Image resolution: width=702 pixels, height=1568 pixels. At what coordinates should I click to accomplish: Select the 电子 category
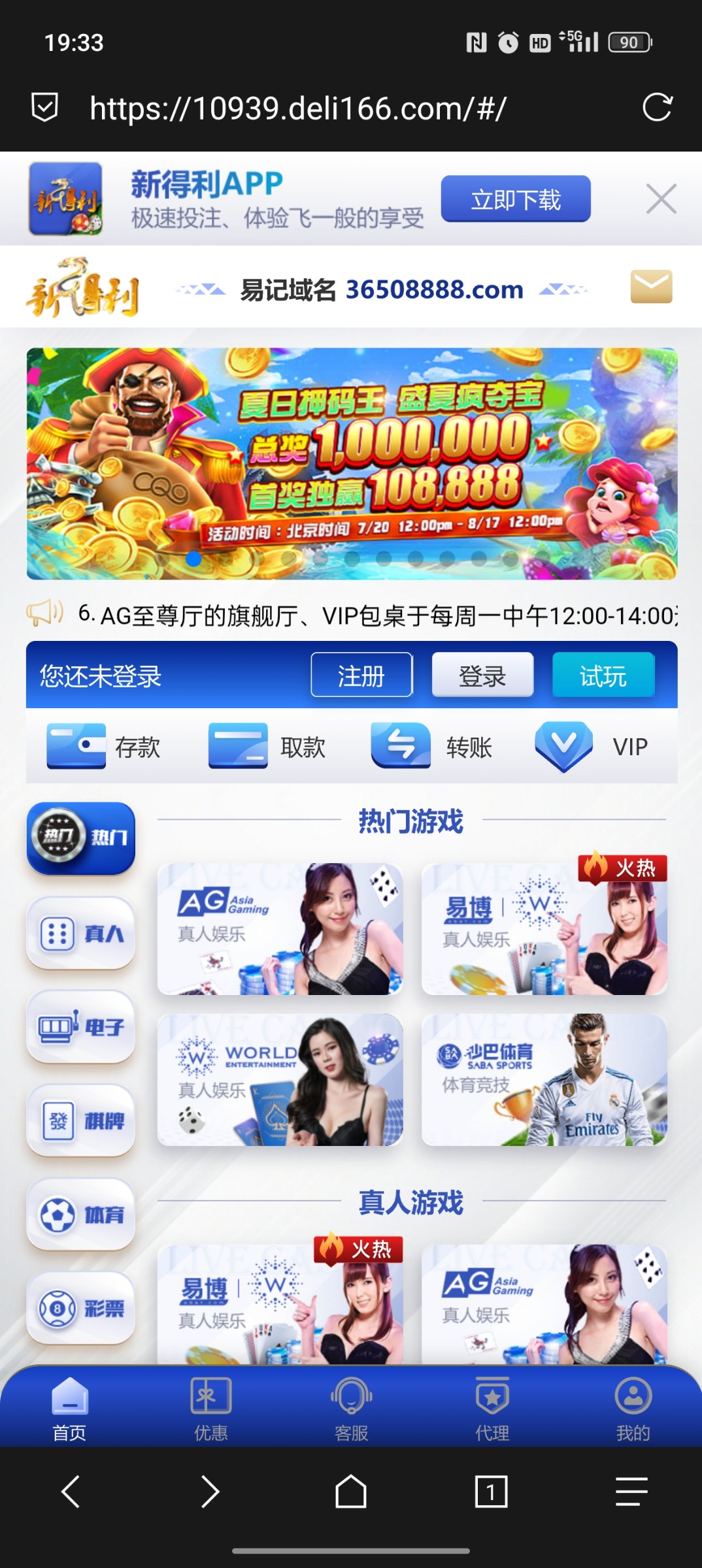tap(81, 1027)
